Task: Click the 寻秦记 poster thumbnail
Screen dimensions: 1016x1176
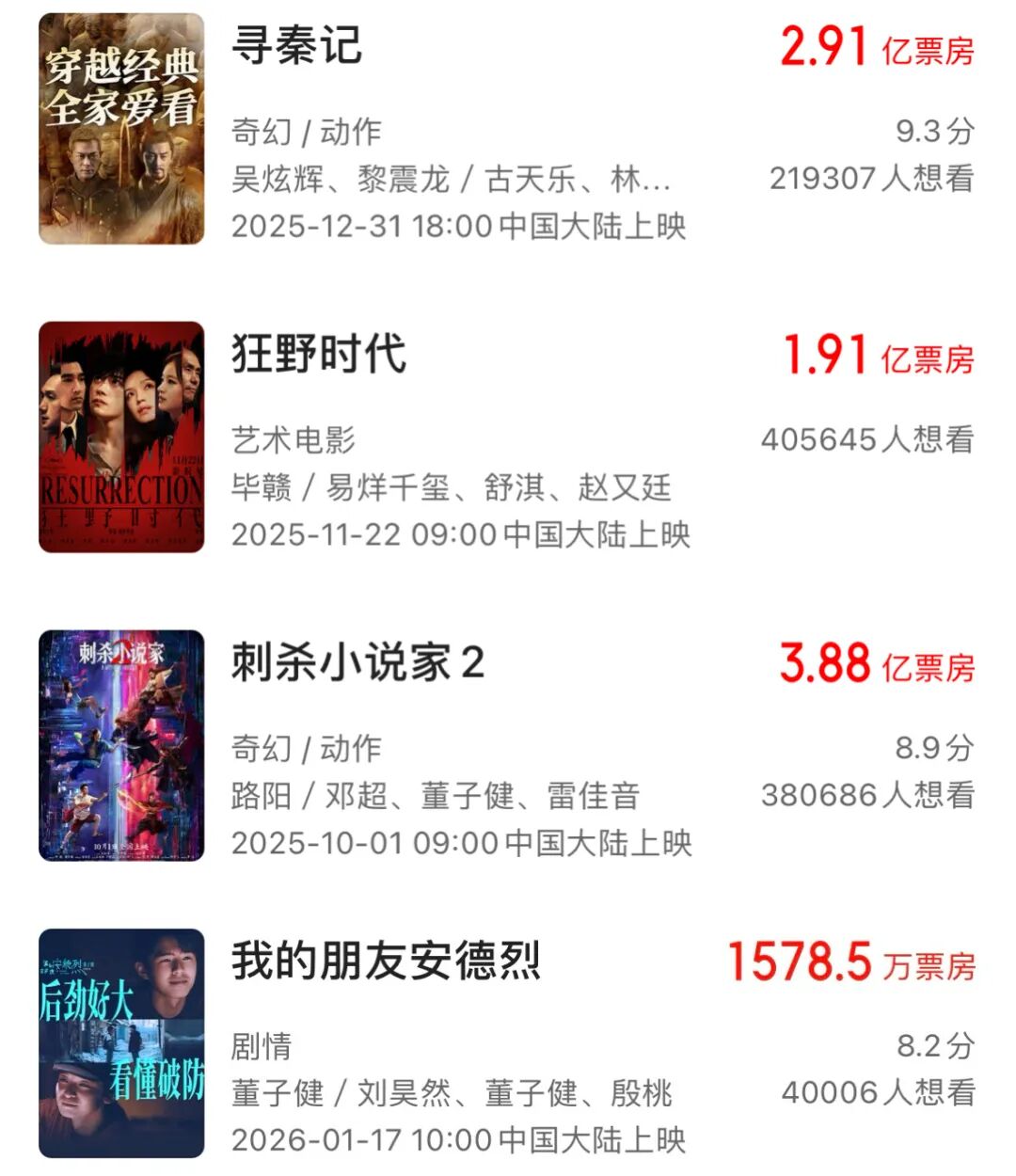Action: click(124, 127)
